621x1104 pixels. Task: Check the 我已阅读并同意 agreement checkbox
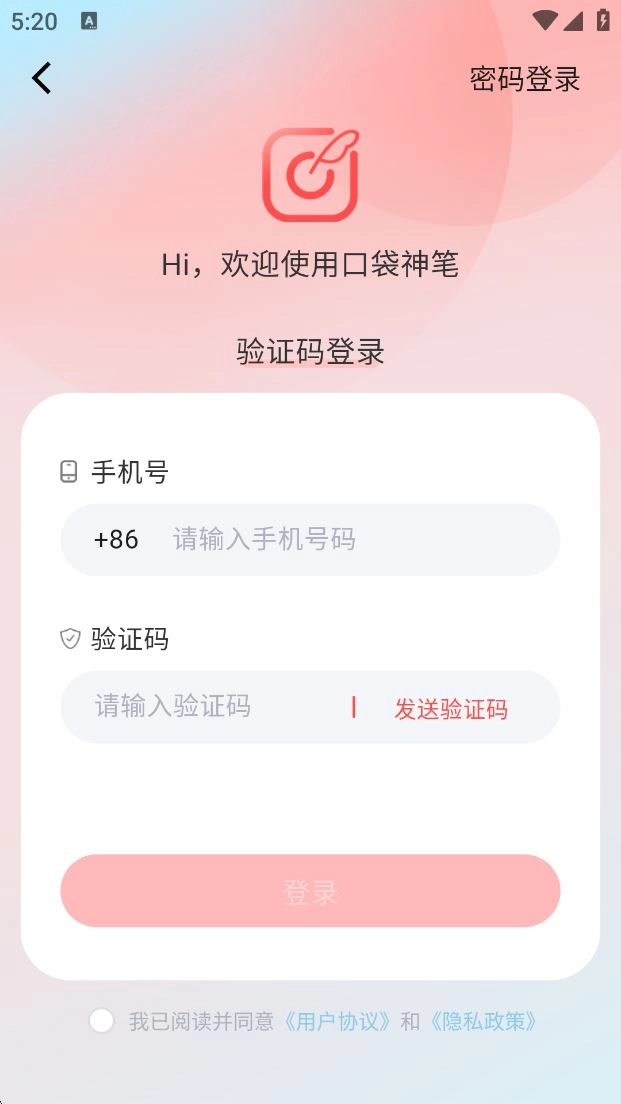coord(101,1021)
